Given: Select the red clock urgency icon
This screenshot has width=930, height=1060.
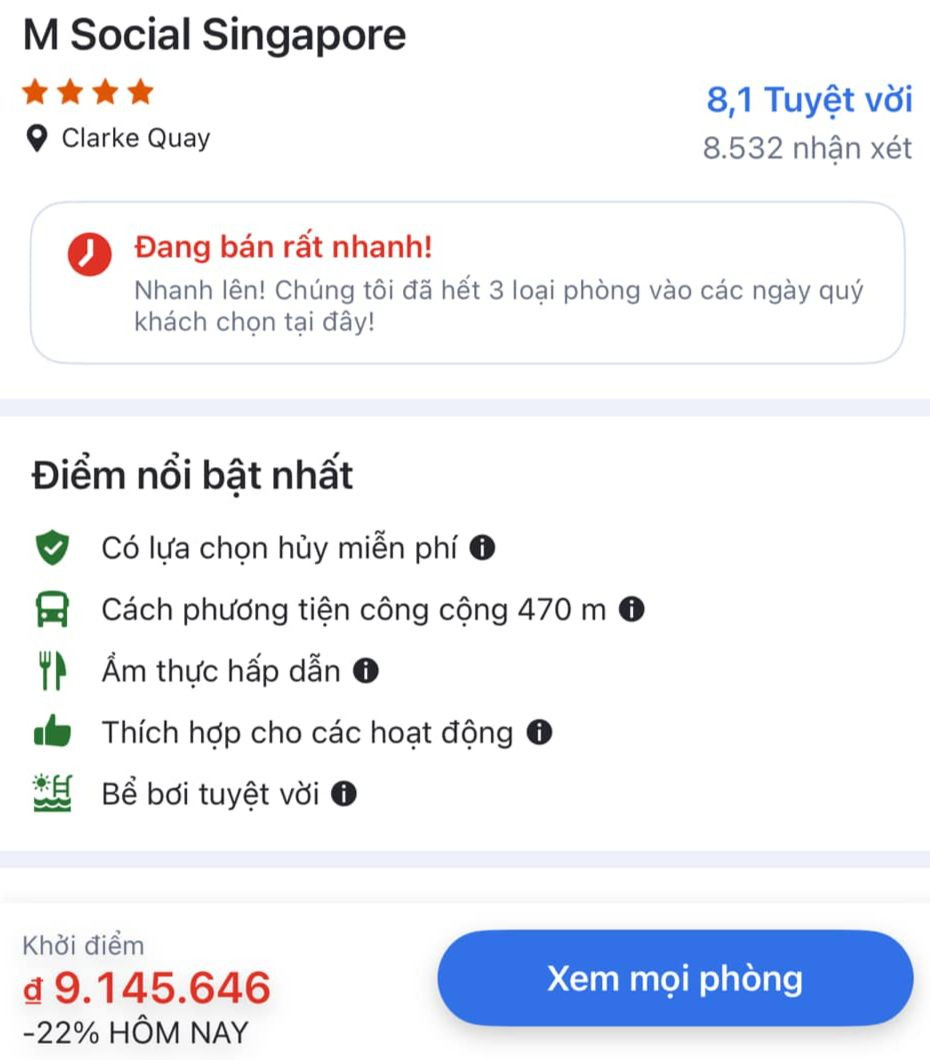Looking at the screenshot, I should 85,253.
